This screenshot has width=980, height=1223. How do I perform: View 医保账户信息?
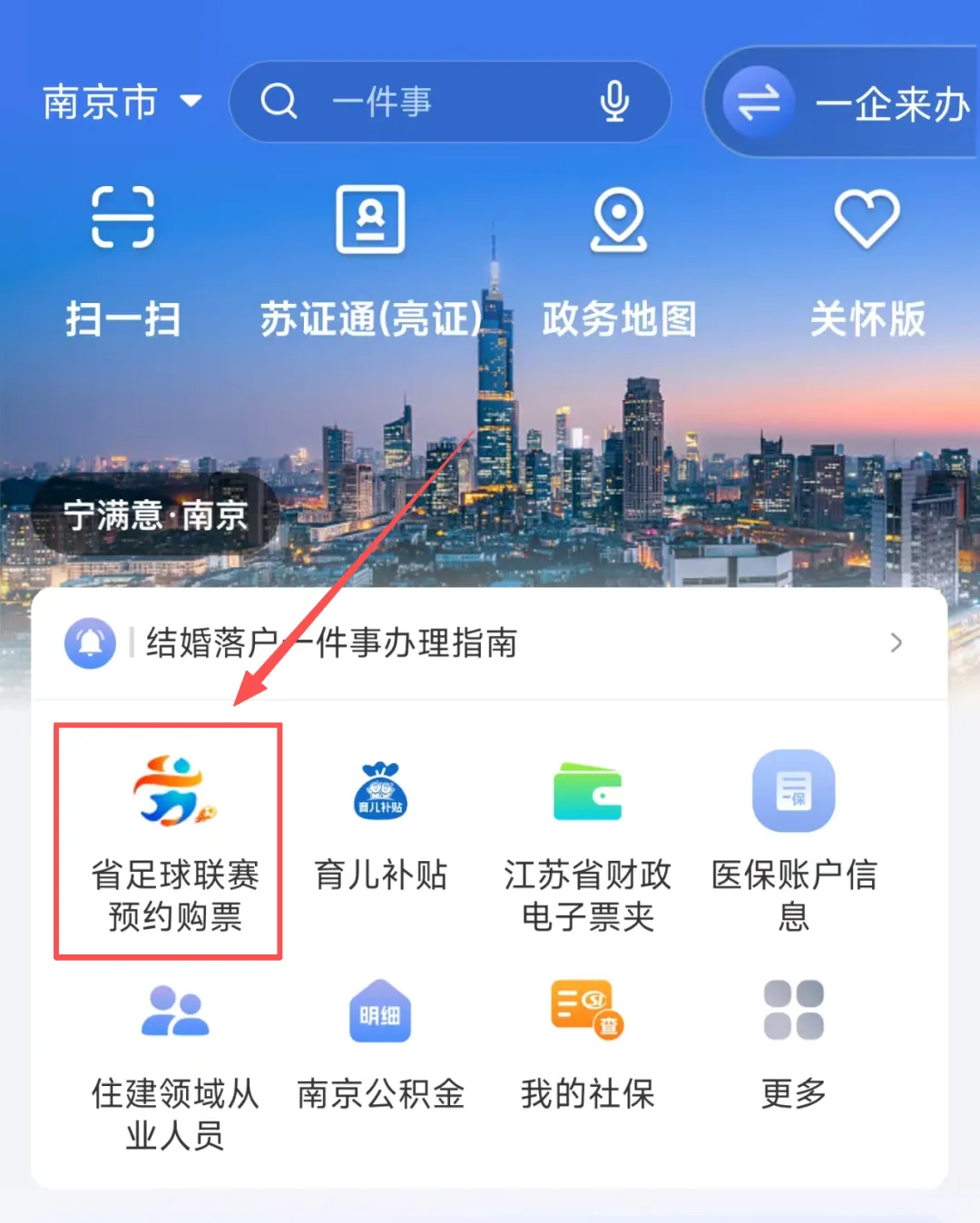tap(794, 840)
